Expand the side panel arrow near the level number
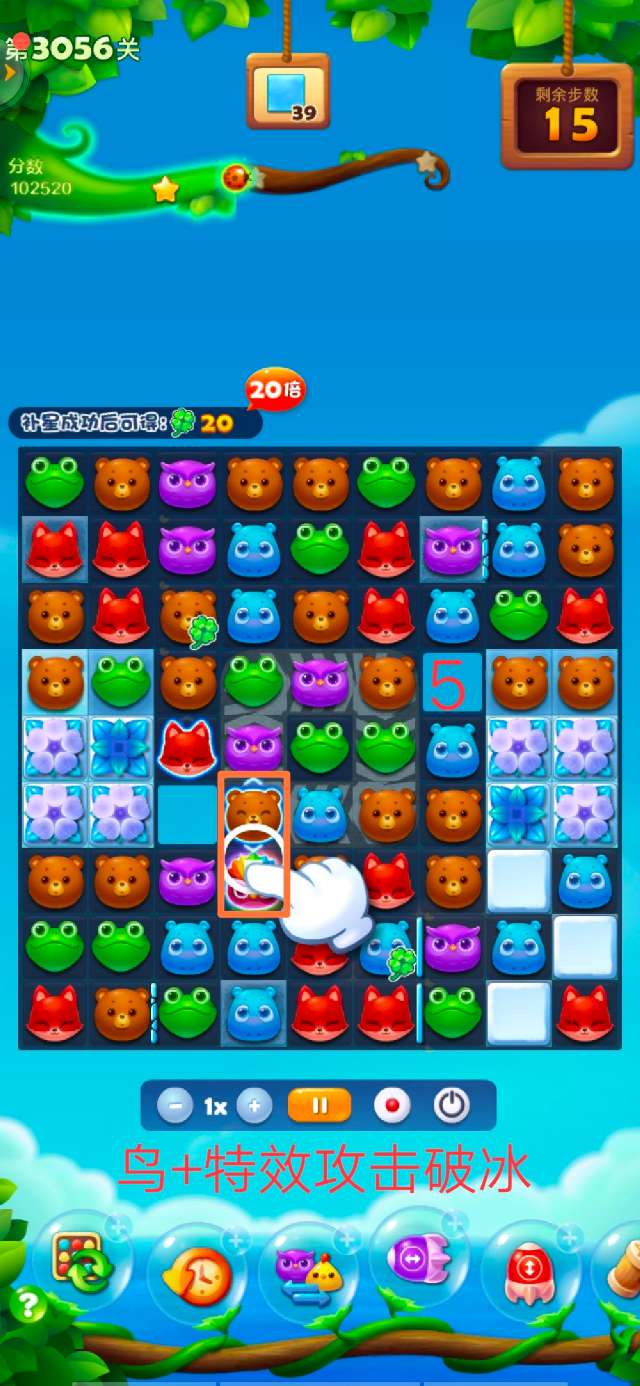 [10, 73]
